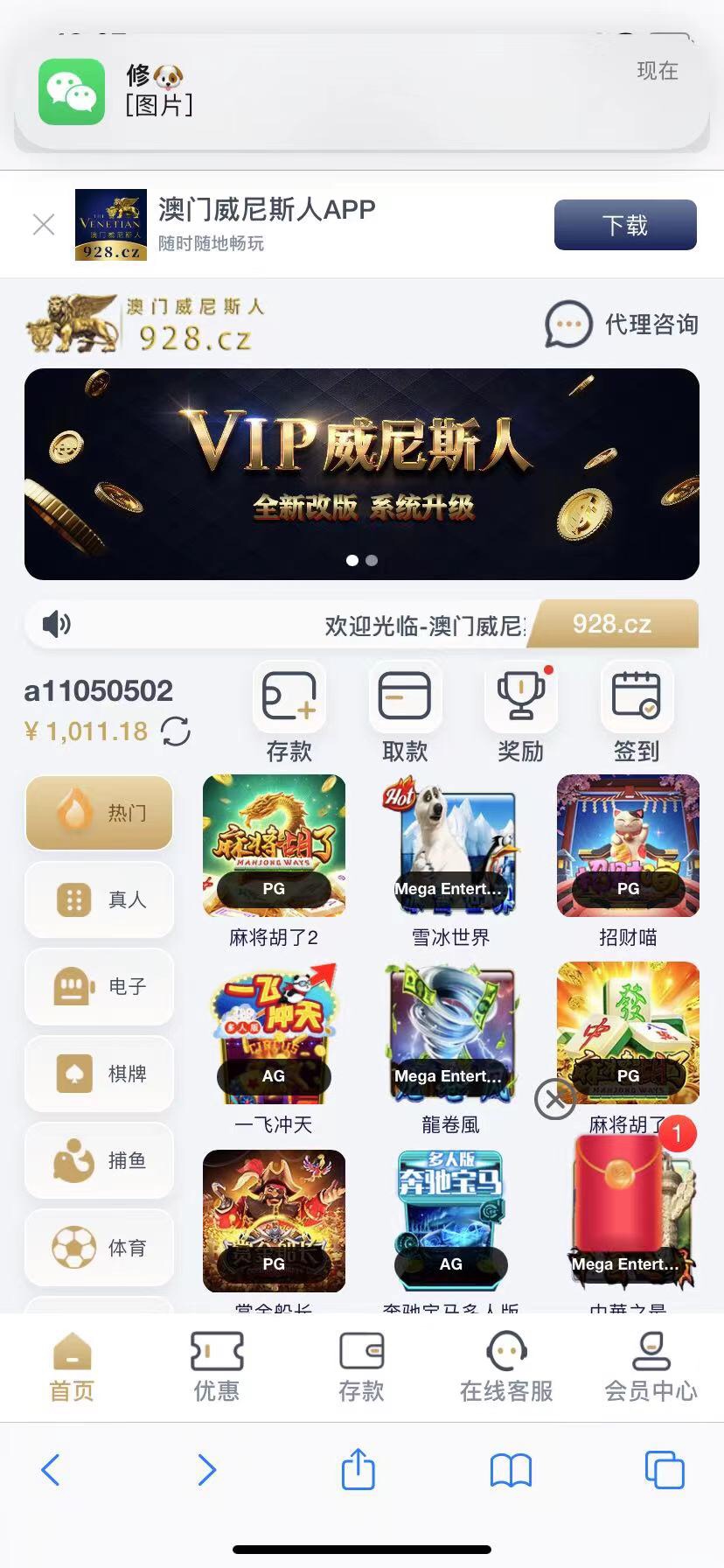Launch the 一飞冲天 game
Viewport: 724px width, 1568px height.
274,1032
